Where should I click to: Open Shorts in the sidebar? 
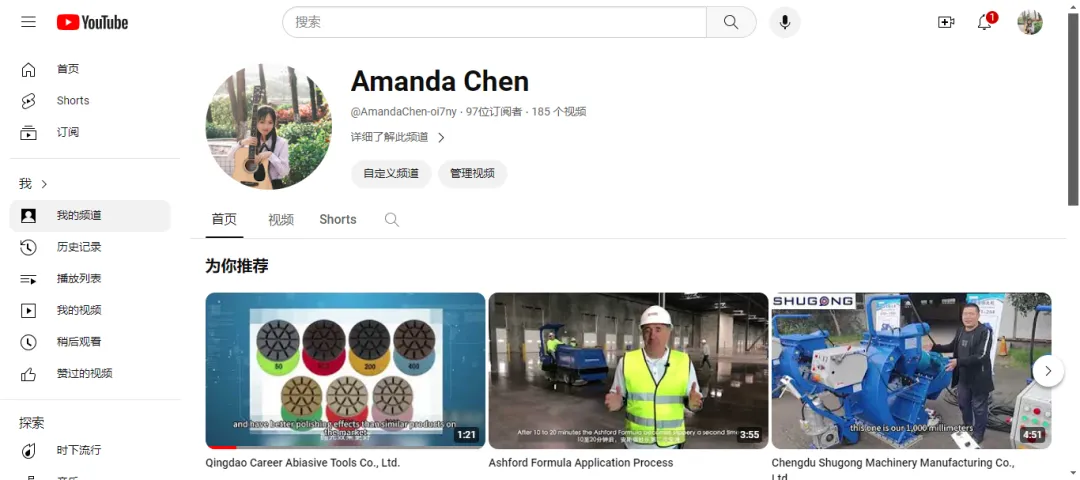[73, 101]
